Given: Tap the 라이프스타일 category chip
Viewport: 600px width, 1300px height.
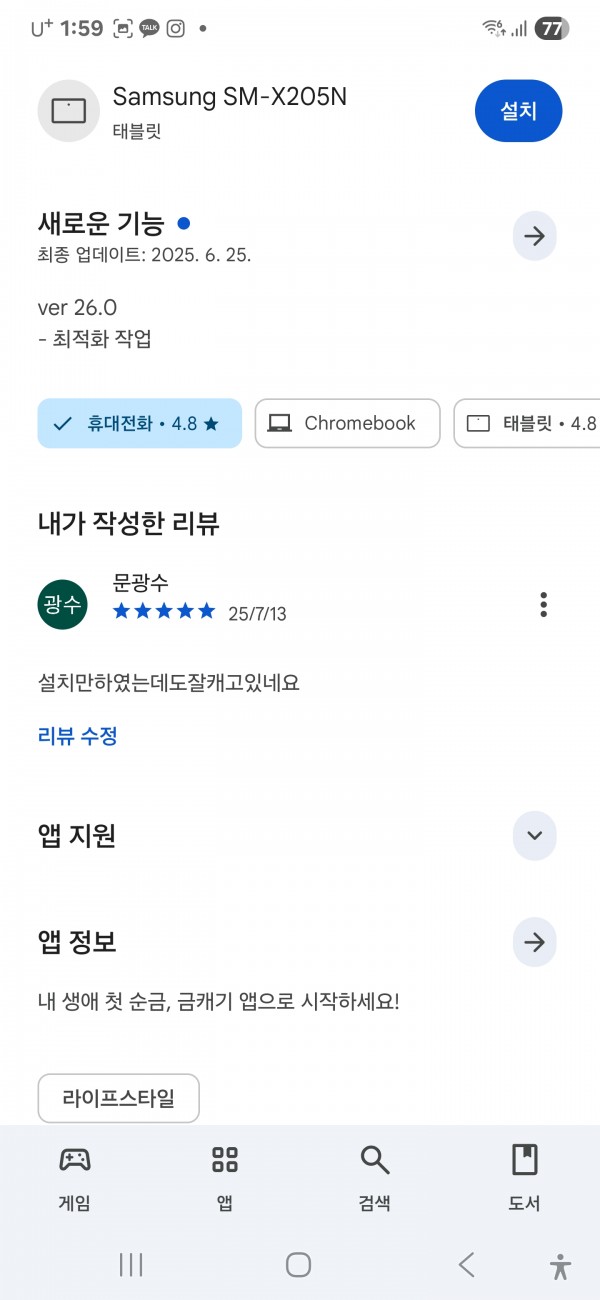Looking at the screenshot, I should [119, 1098].
